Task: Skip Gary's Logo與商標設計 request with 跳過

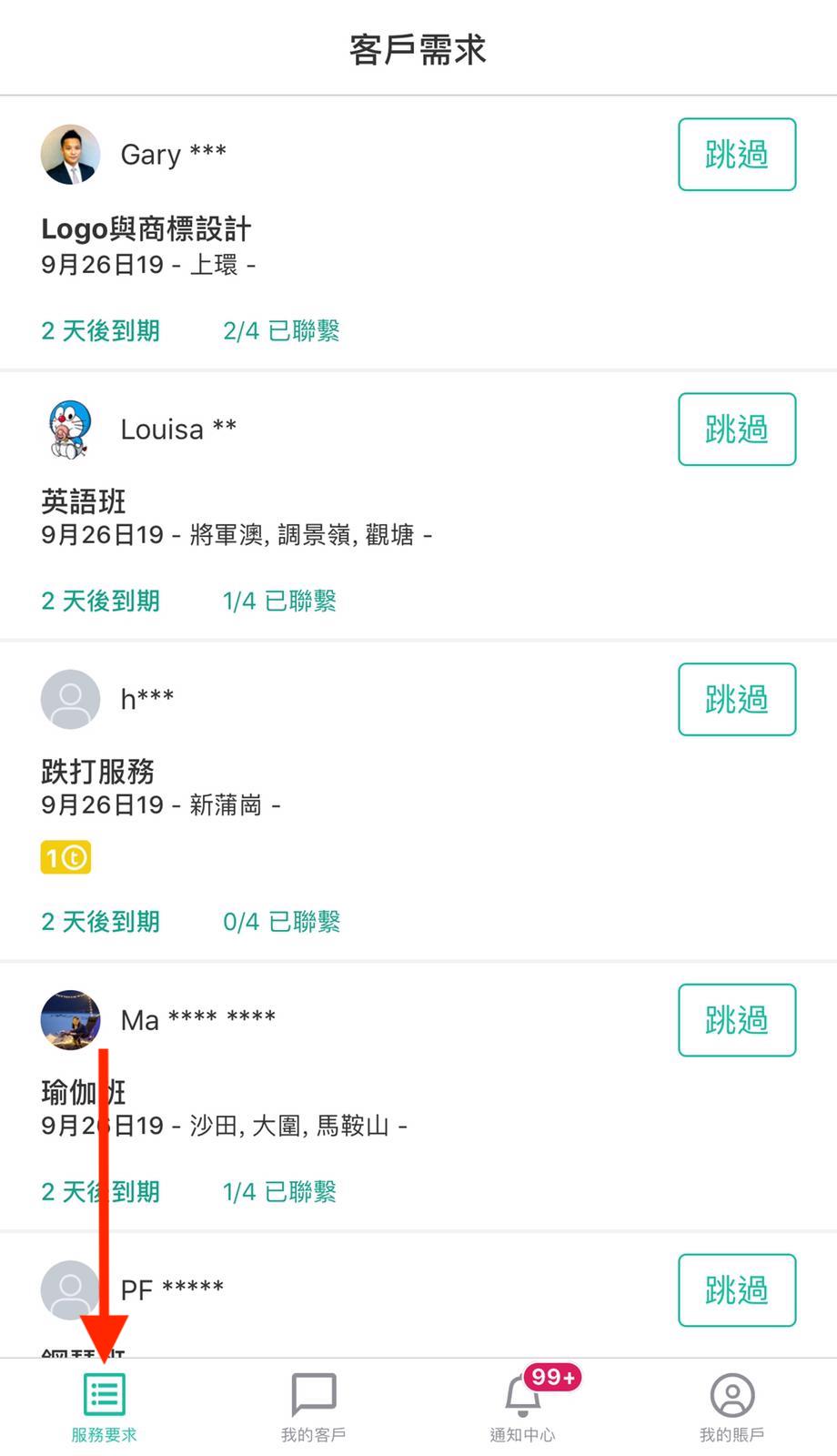Action: click(x=737, y=154)
